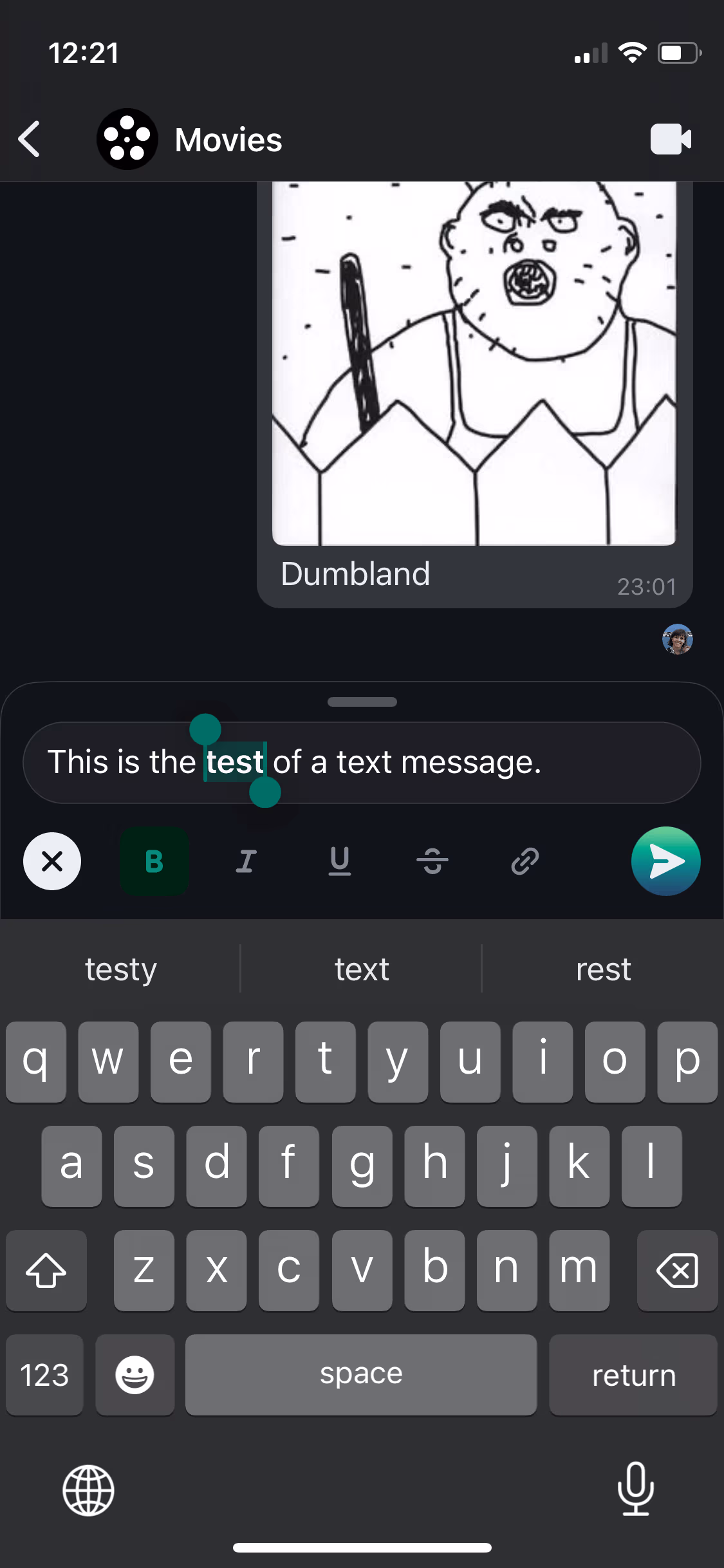The width and height of the screenshot is (724, 1568).
Task: Choose the 'testy' keyboard suggestion
Action: pyautogui.click(x=121, y=969)
